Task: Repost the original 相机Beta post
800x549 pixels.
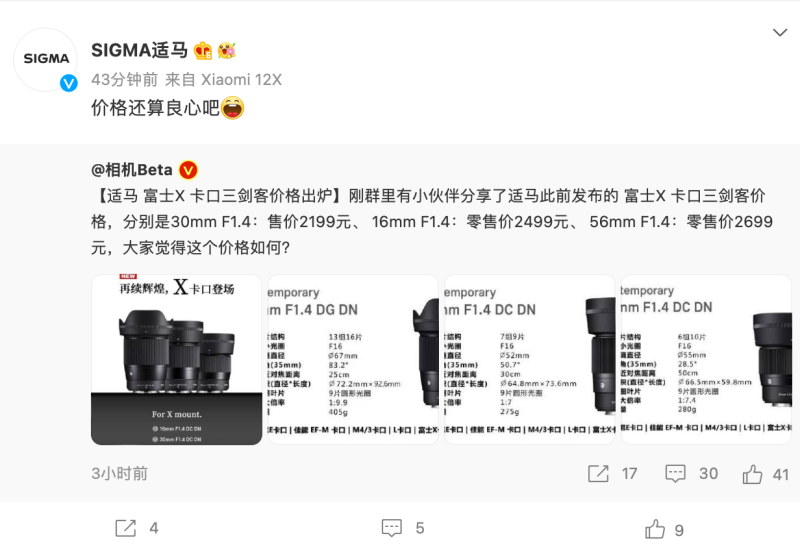Action: point(611,474)
